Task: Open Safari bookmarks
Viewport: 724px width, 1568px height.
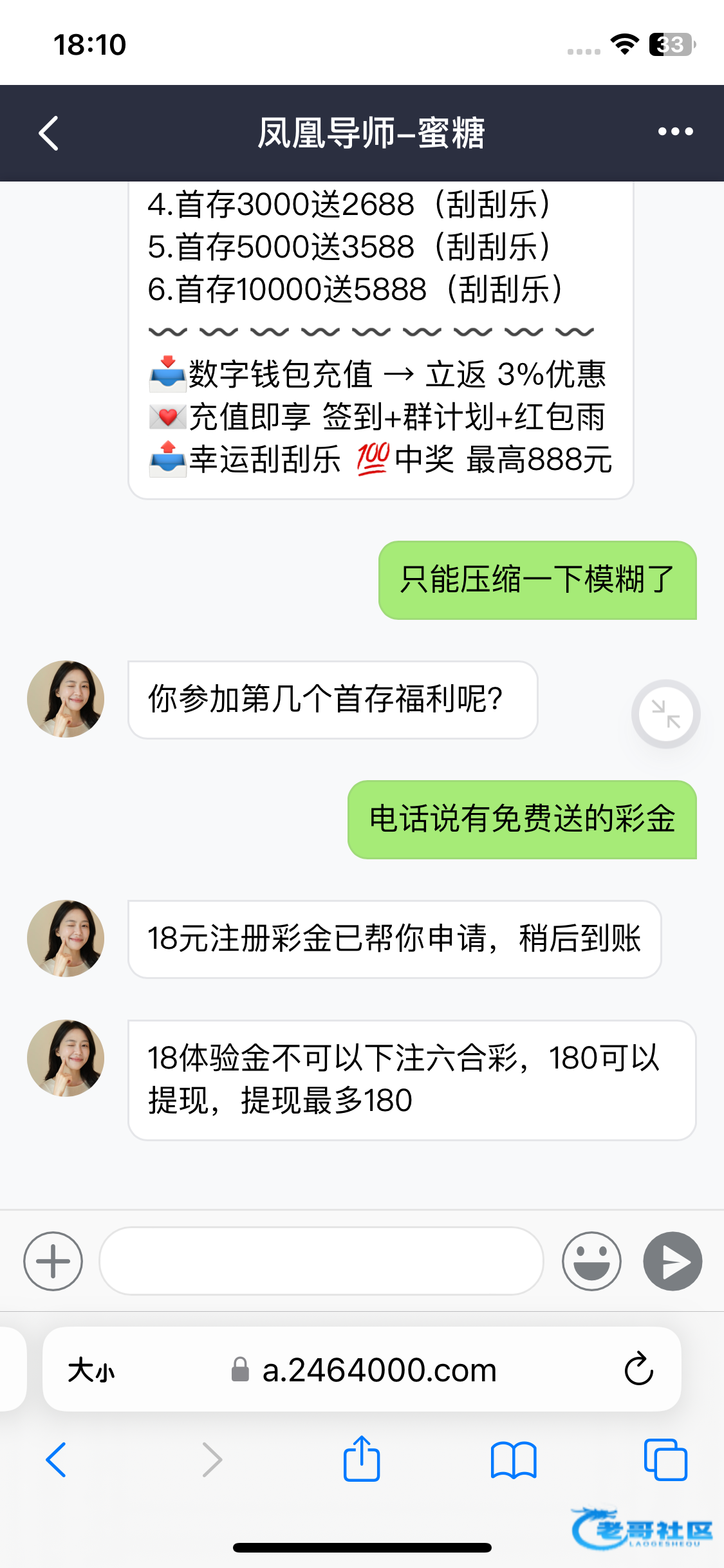Action: pyautogui.click(x=513, y=1459)
